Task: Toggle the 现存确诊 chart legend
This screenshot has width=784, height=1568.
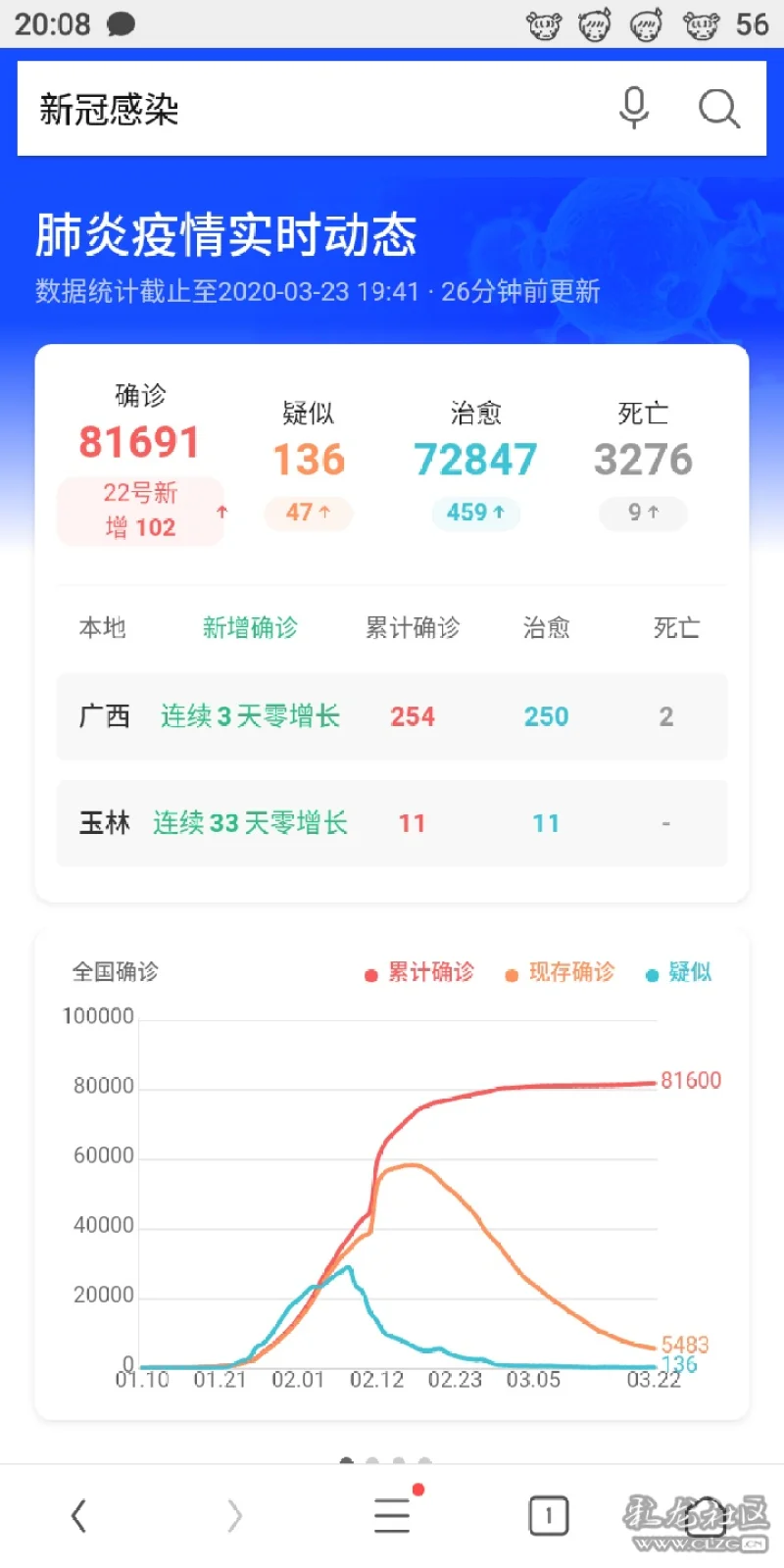Action: click(561, 972)
